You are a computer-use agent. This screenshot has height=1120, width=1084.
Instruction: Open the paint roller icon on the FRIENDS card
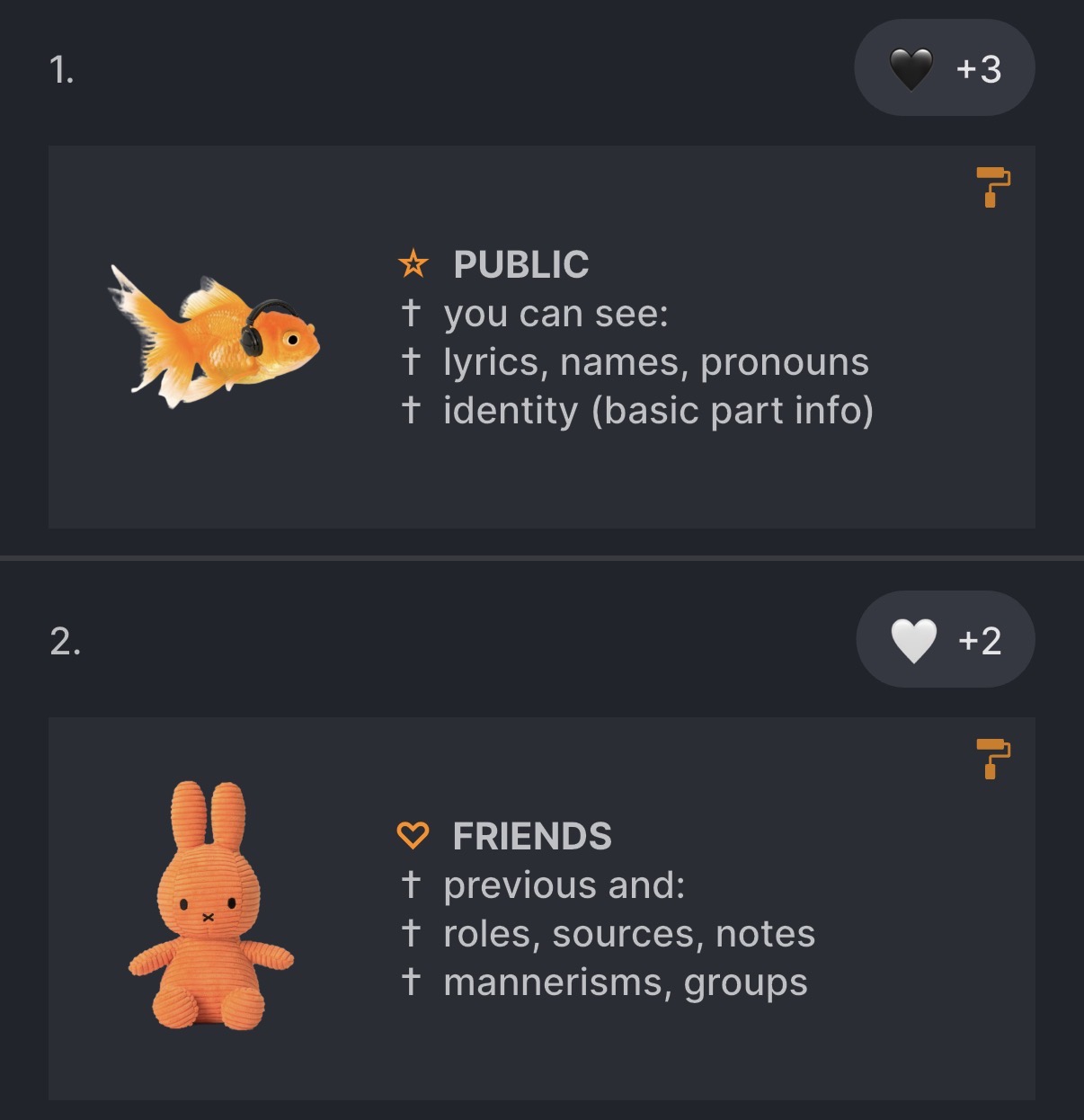point(992,758)
